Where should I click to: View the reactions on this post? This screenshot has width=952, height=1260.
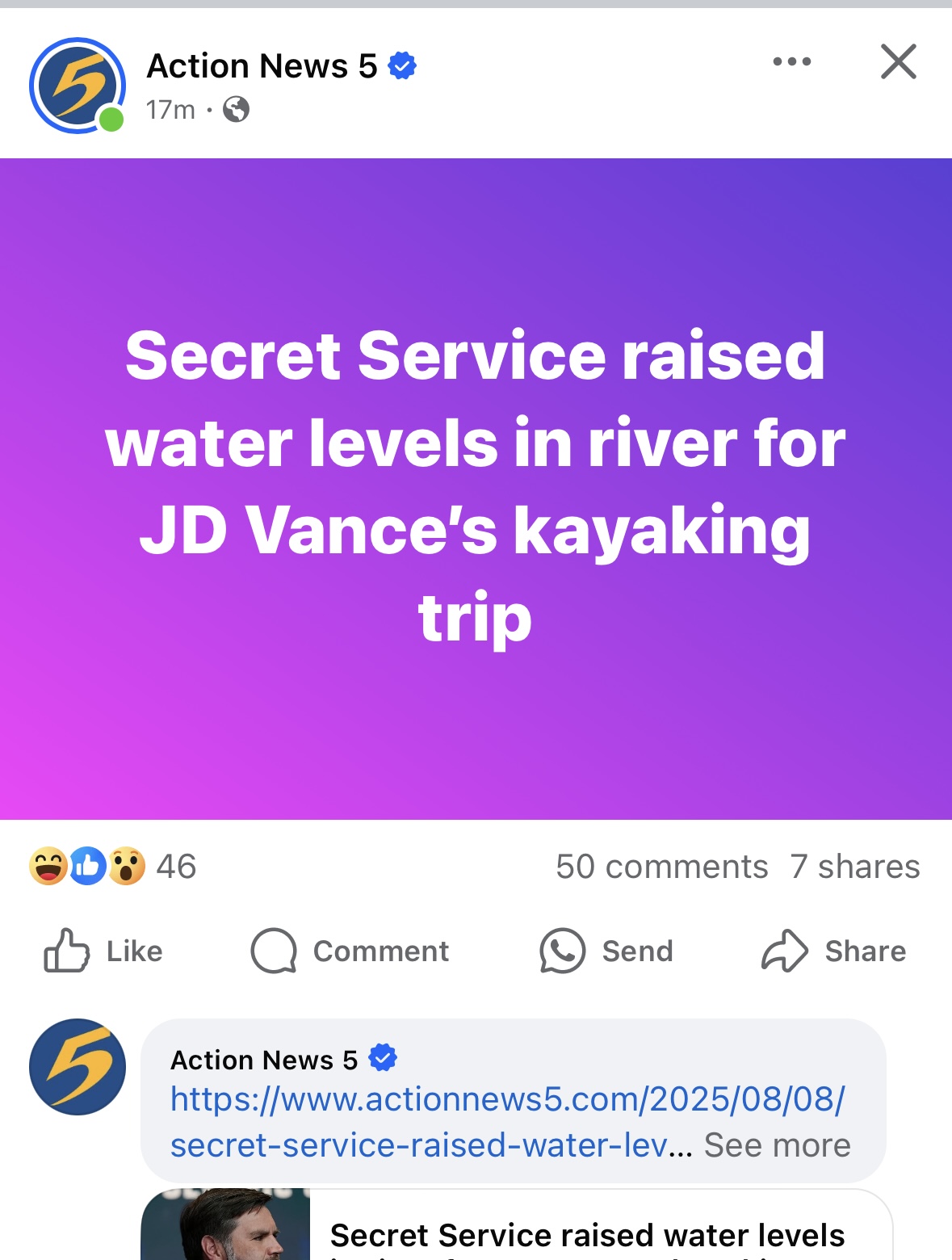pos(111,867)
